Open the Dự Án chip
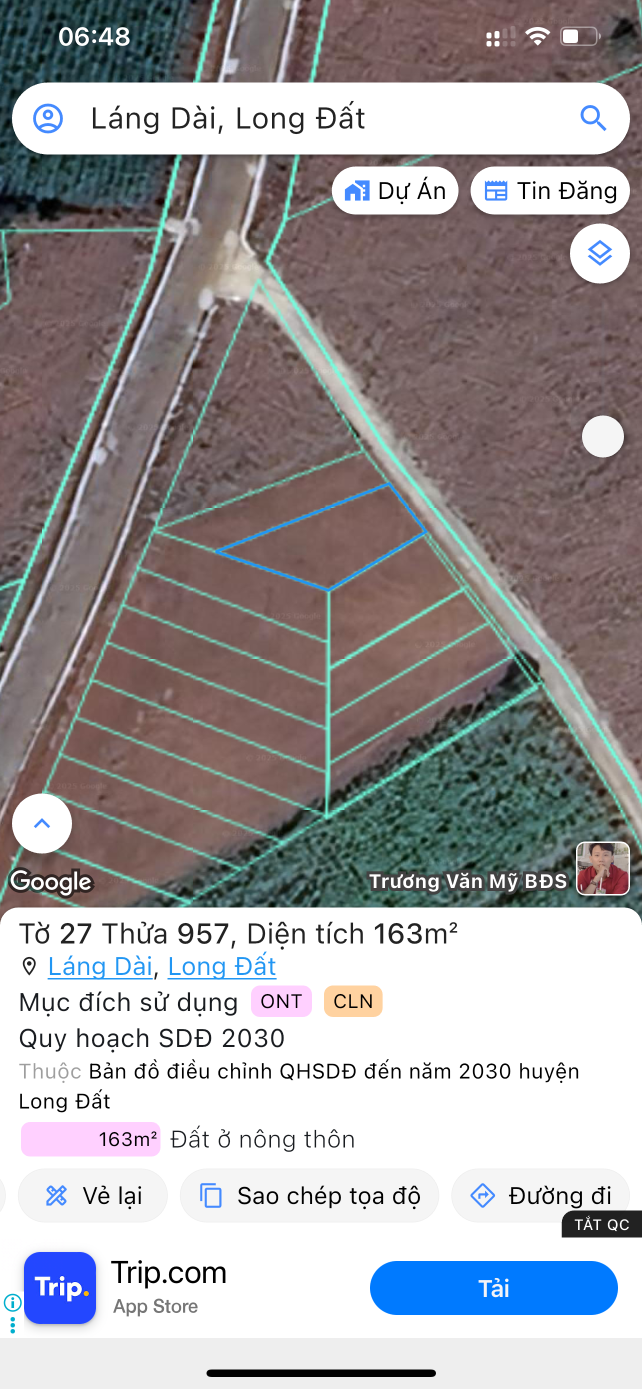 tap(395, 191)
